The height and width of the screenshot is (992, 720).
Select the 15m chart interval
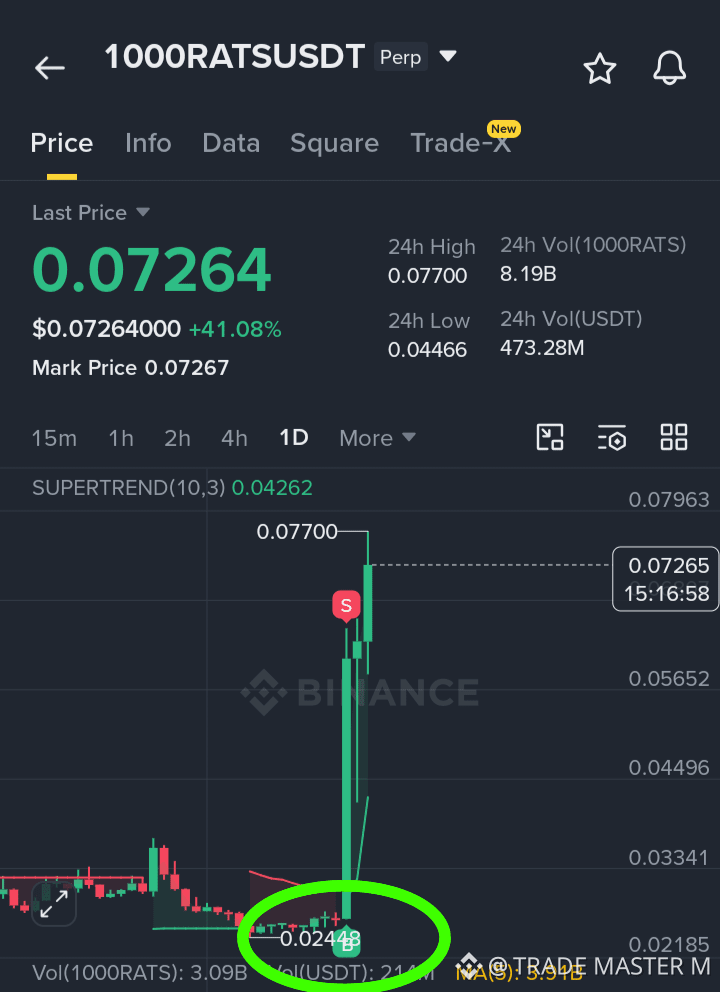coord(54,438)
